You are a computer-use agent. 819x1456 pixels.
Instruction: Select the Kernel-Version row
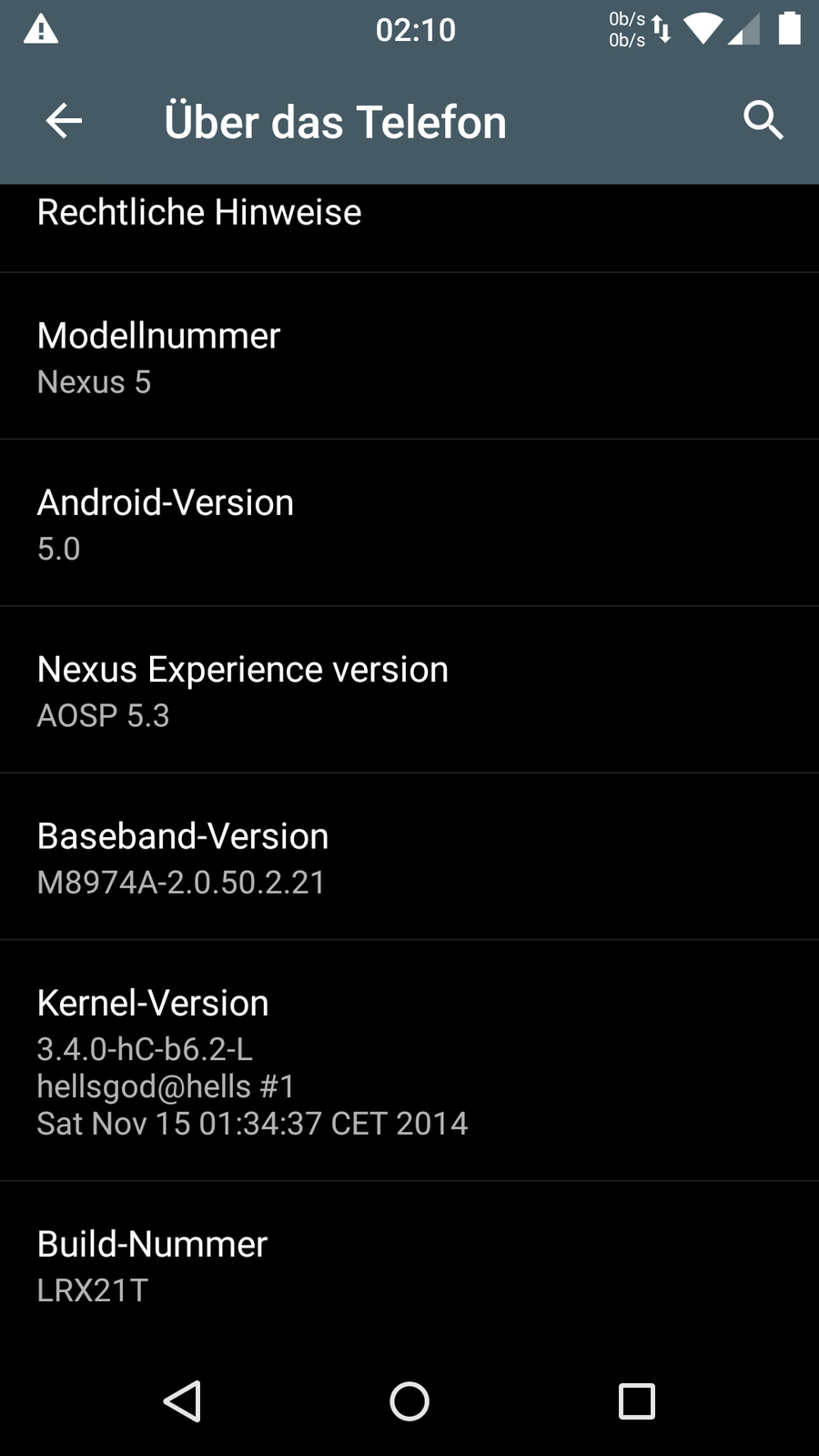tap(409, 1060)
